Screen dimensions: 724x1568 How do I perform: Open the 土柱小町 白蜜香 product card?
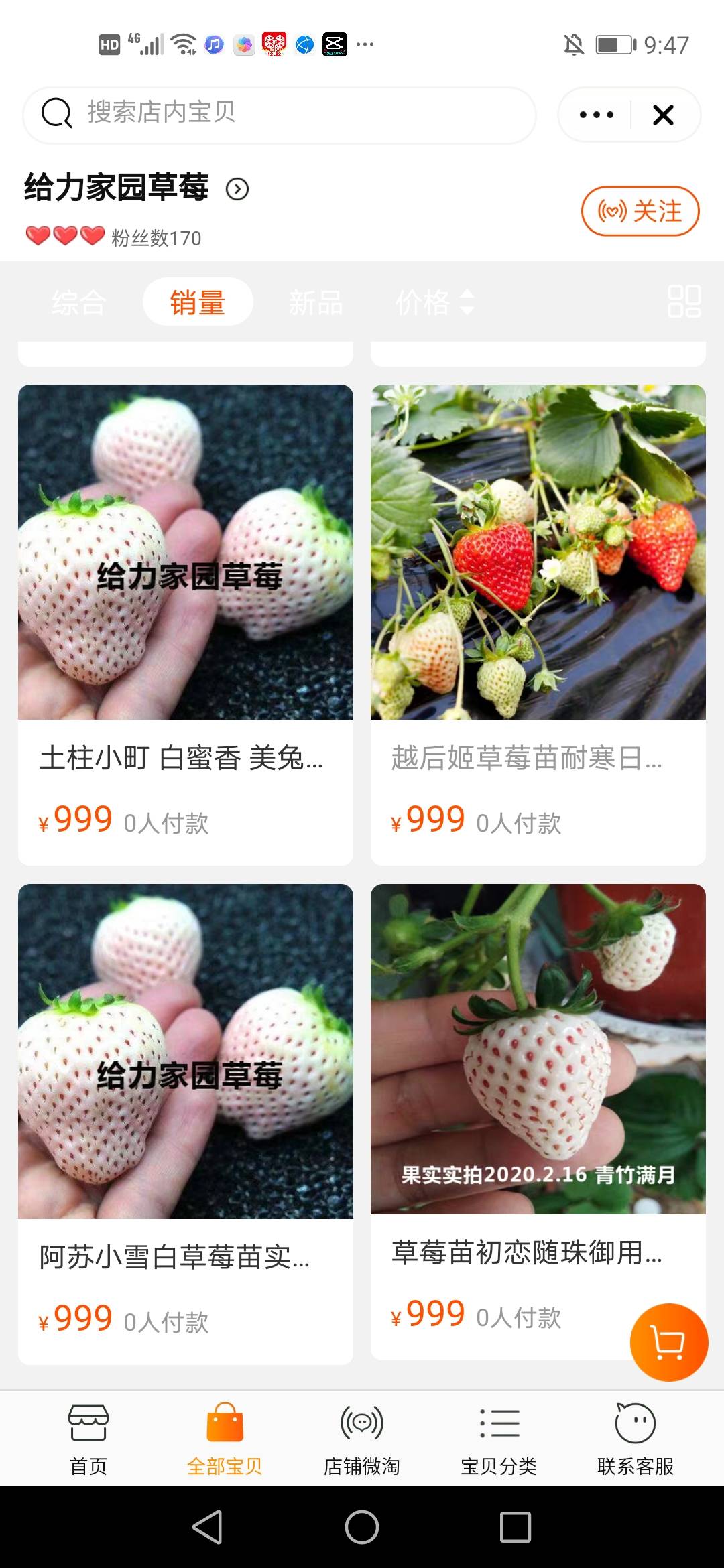coord(185,623)
